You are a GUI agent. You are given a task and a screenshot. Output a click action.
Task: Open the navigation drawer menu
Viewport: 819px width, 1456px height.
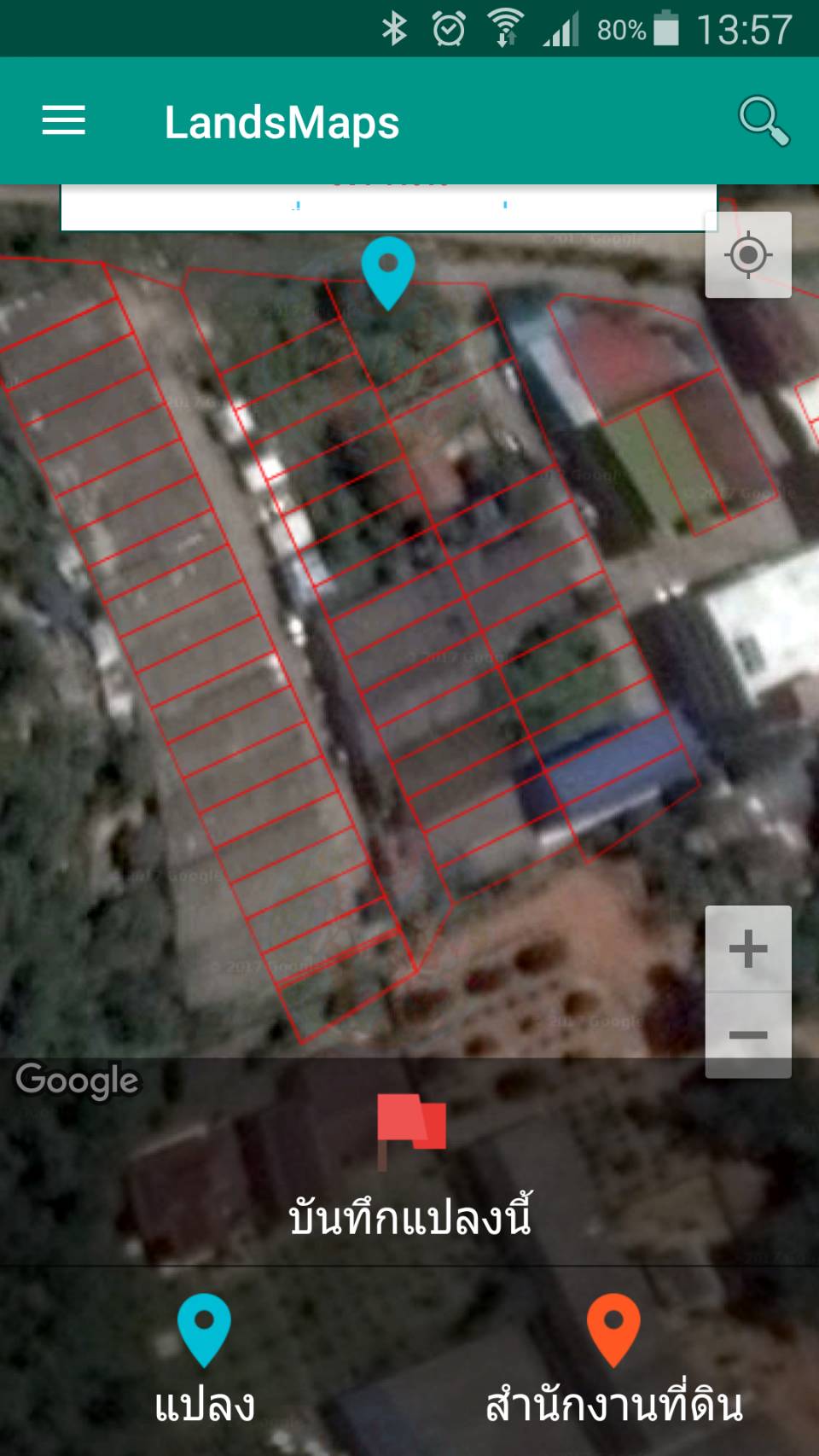(63, 121)
